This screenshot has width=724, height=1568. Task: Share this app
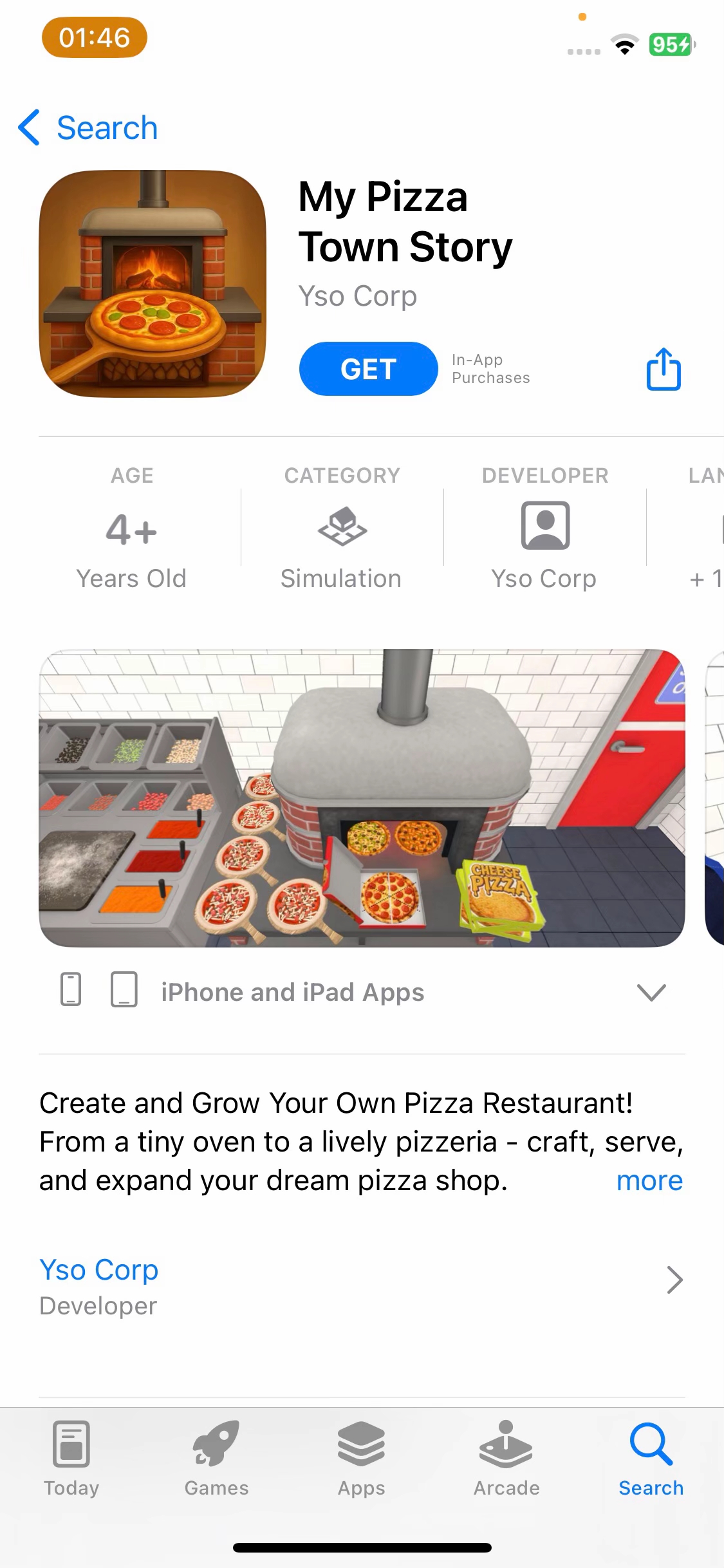[x=663, y=369]
